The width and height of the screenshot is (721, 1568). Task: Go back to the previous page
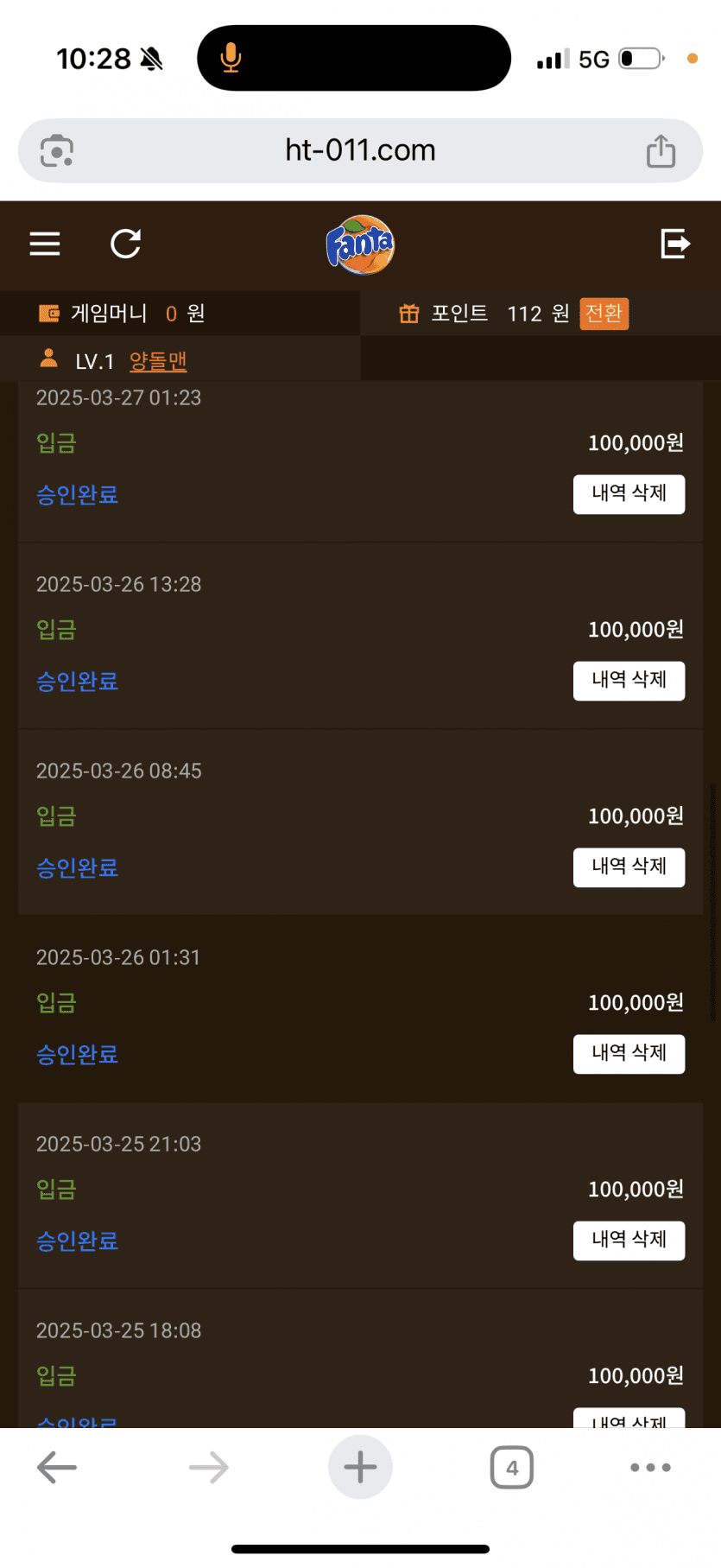(57, 1467)
